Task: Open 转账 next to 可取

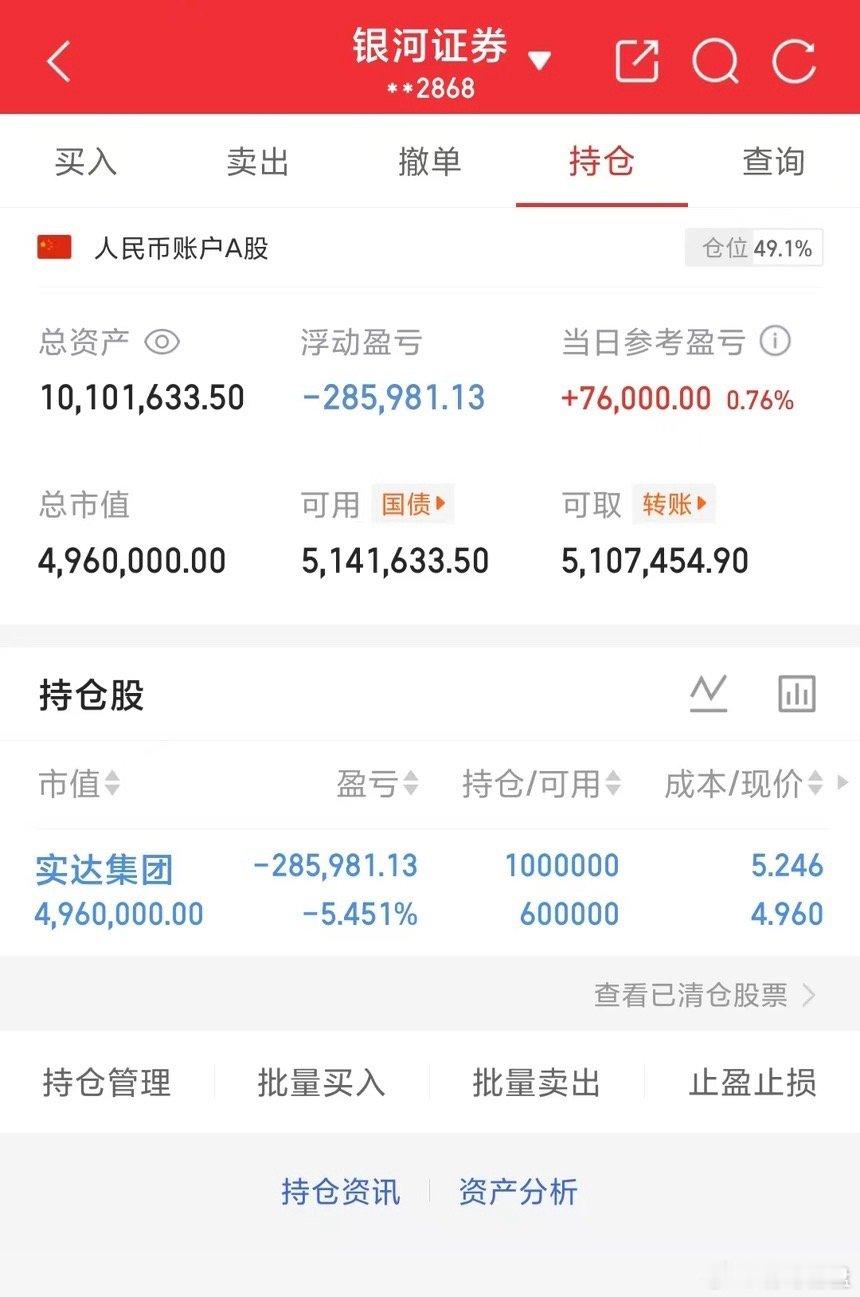Action: (x=673, y=505)
